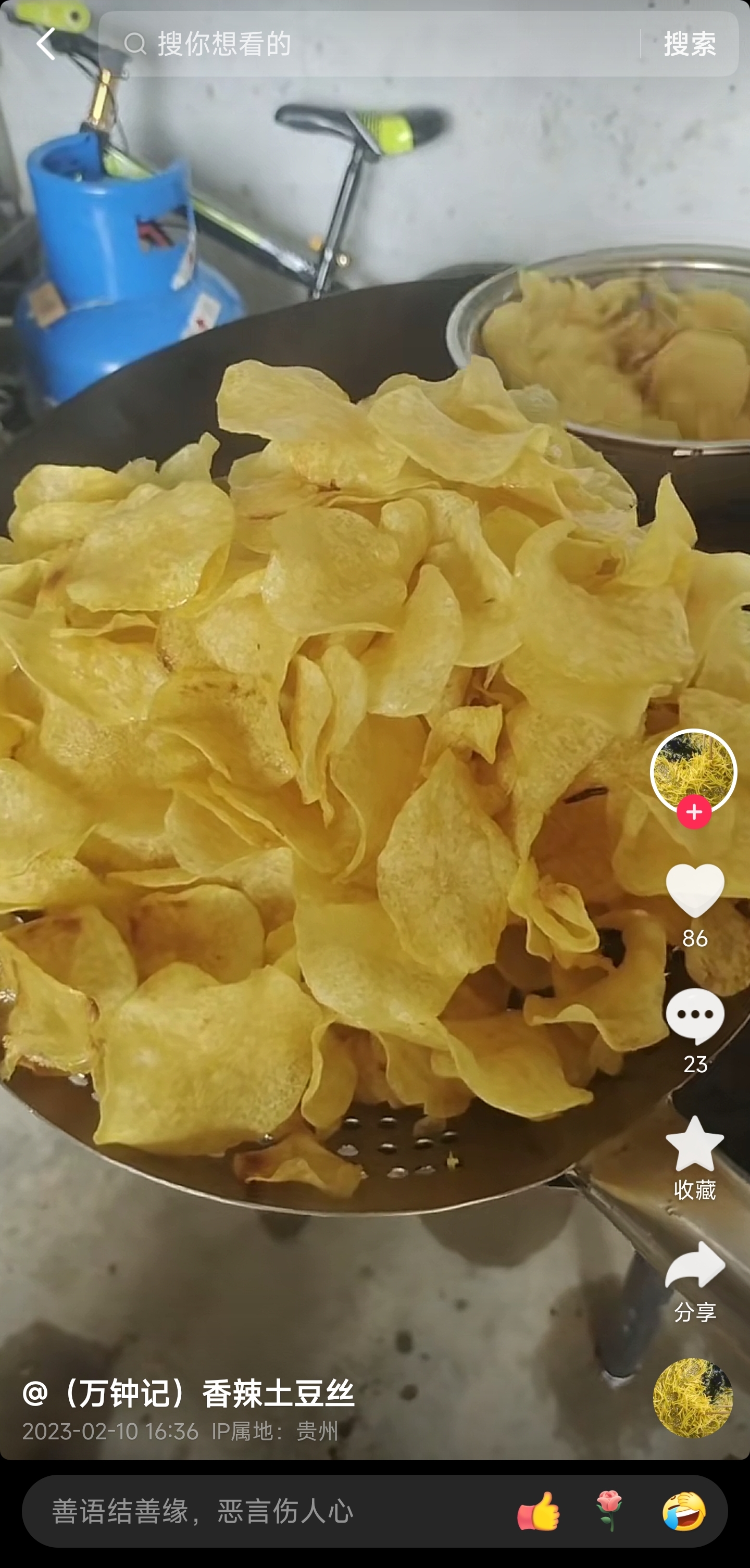This screenshot has height=1568, width=750.
Task: Go back using the top-left arrow
Action: point(46,43)
